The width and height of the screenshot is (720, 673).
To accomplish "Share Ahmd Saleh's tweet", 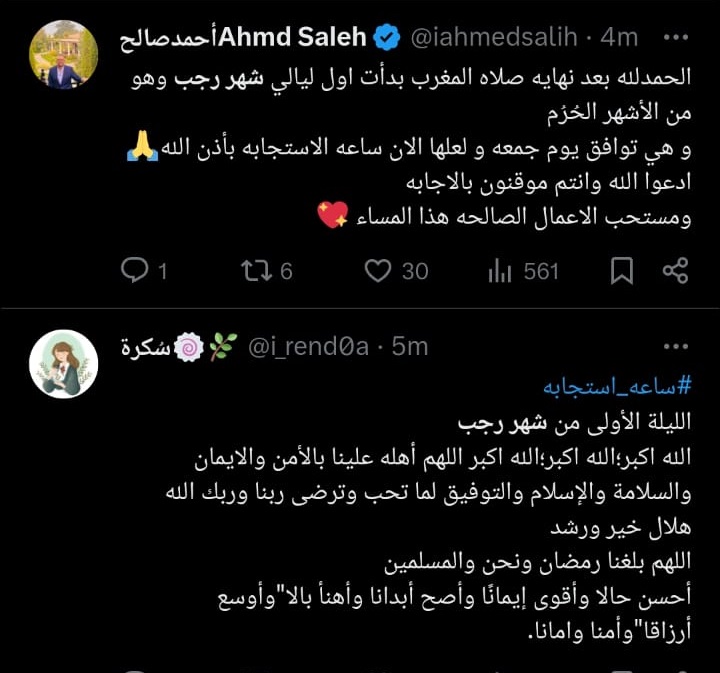I will [676, 270].
